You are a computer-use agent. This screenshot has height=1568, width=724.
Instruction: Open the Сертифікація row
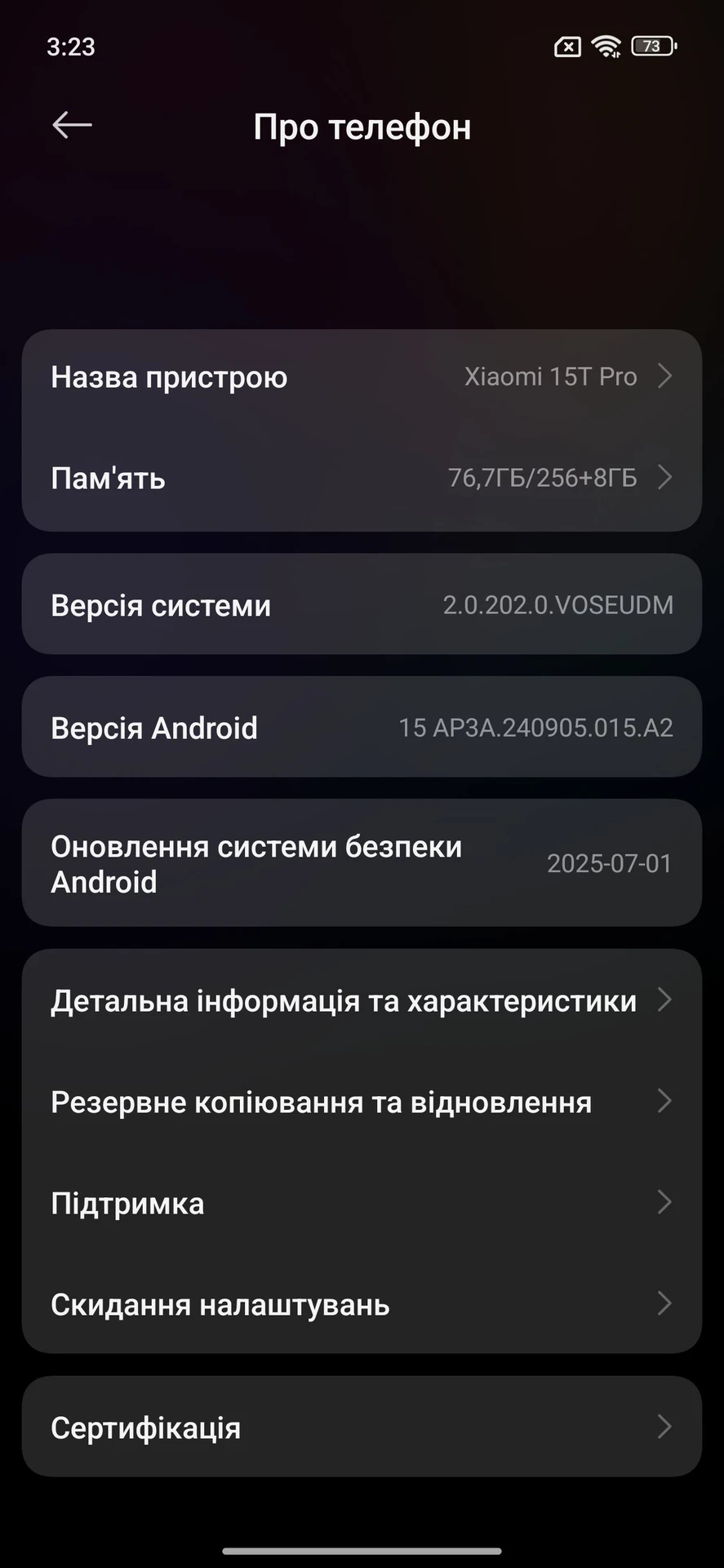[x=362, y=1428]
